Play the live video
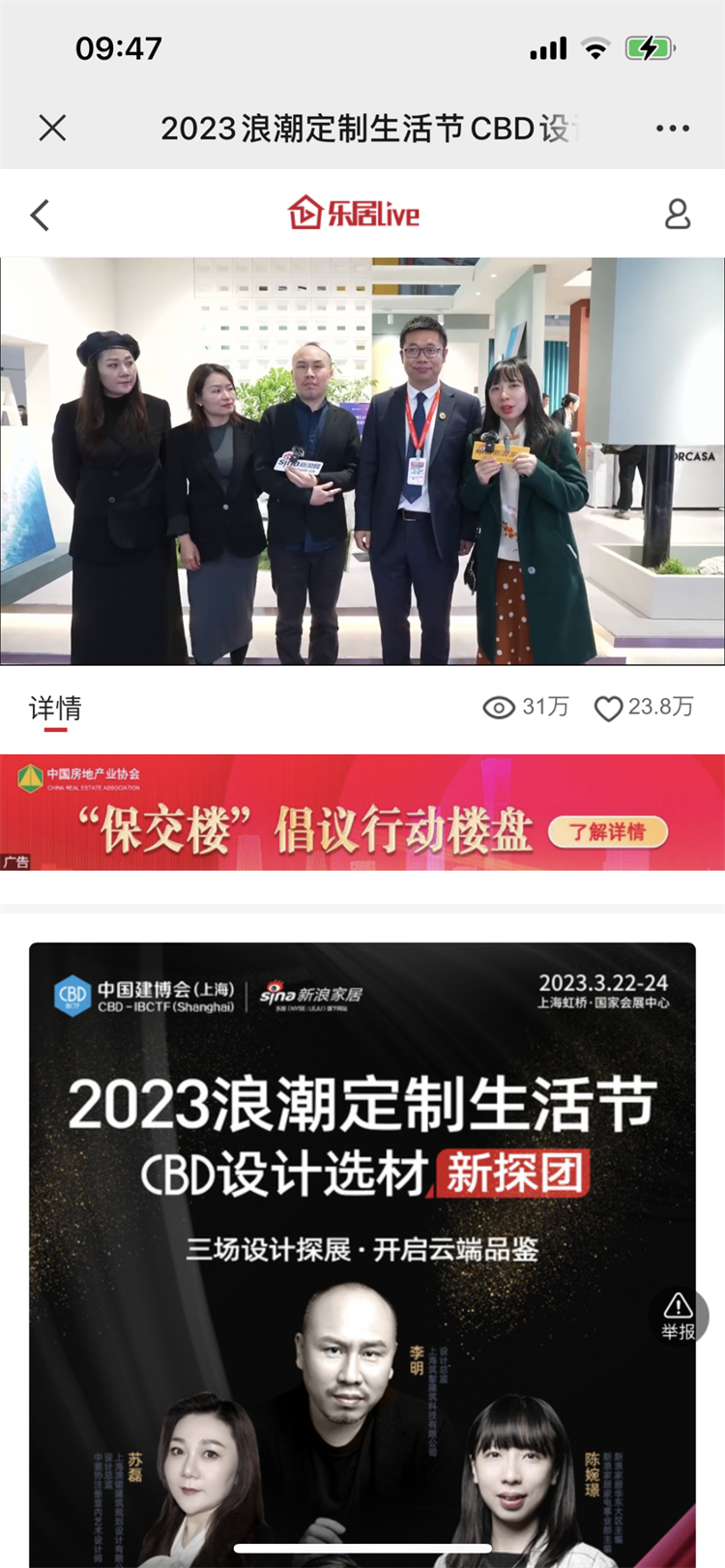Viewport: 725px width, 1568px height. click(362, 460)
